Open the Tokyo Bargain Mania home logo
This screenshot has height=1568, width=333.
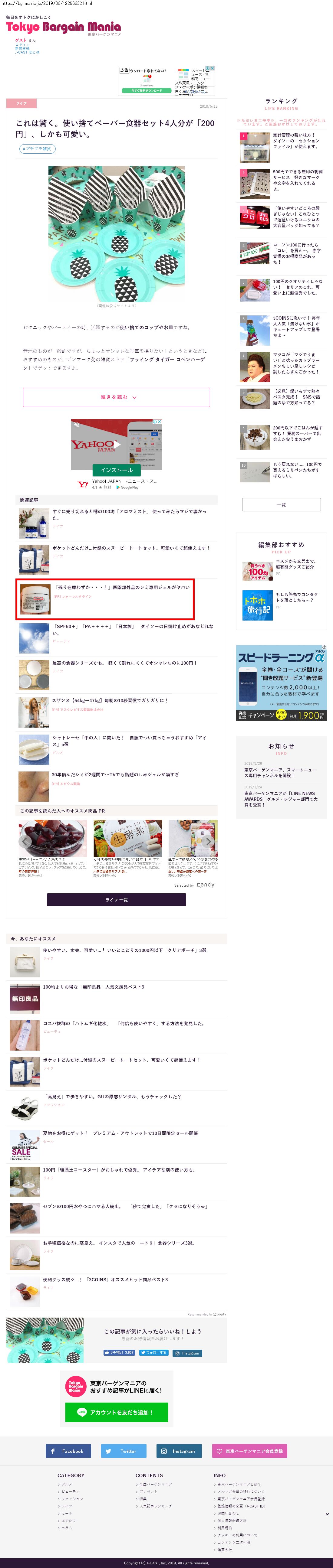[64, 28]
